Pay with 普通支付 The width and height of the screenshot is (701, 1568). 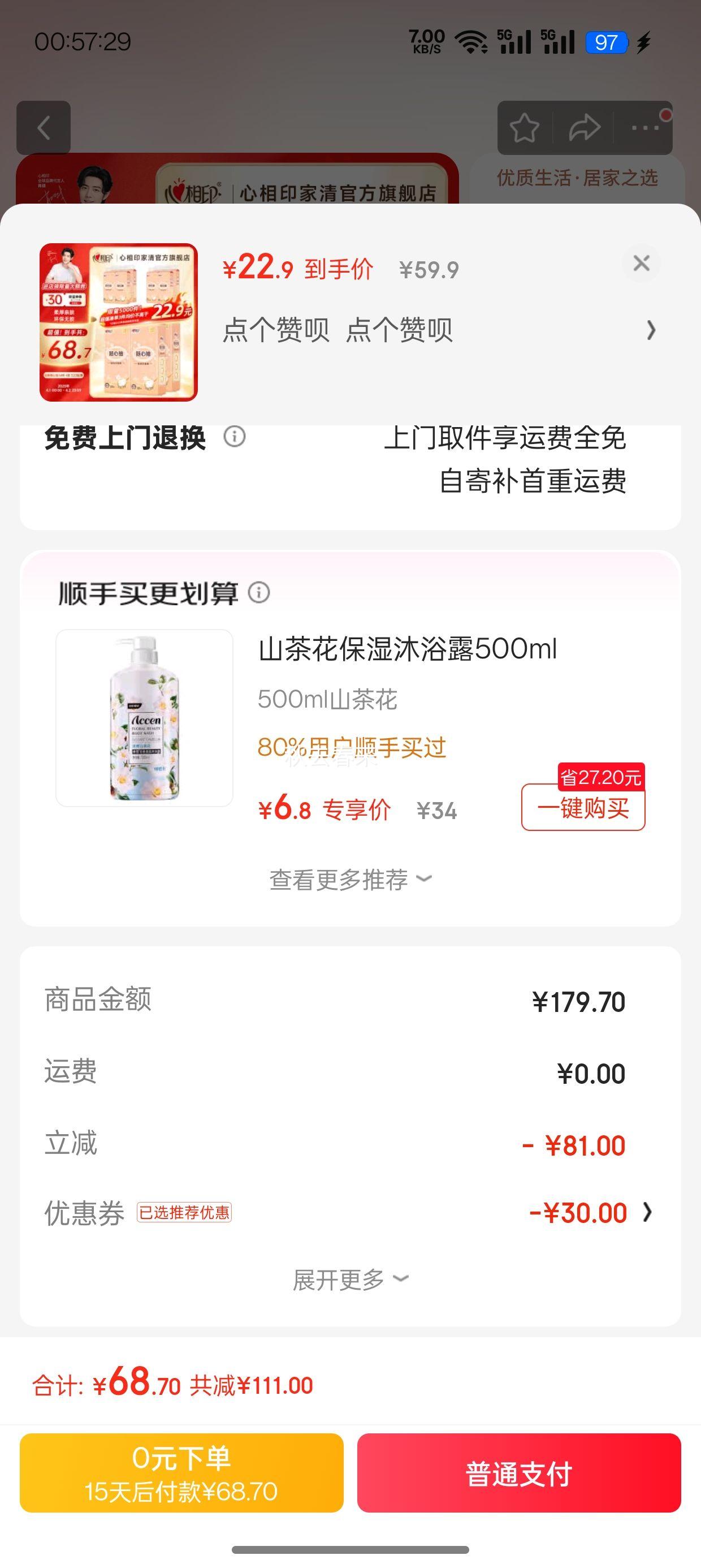[519, 1473]
